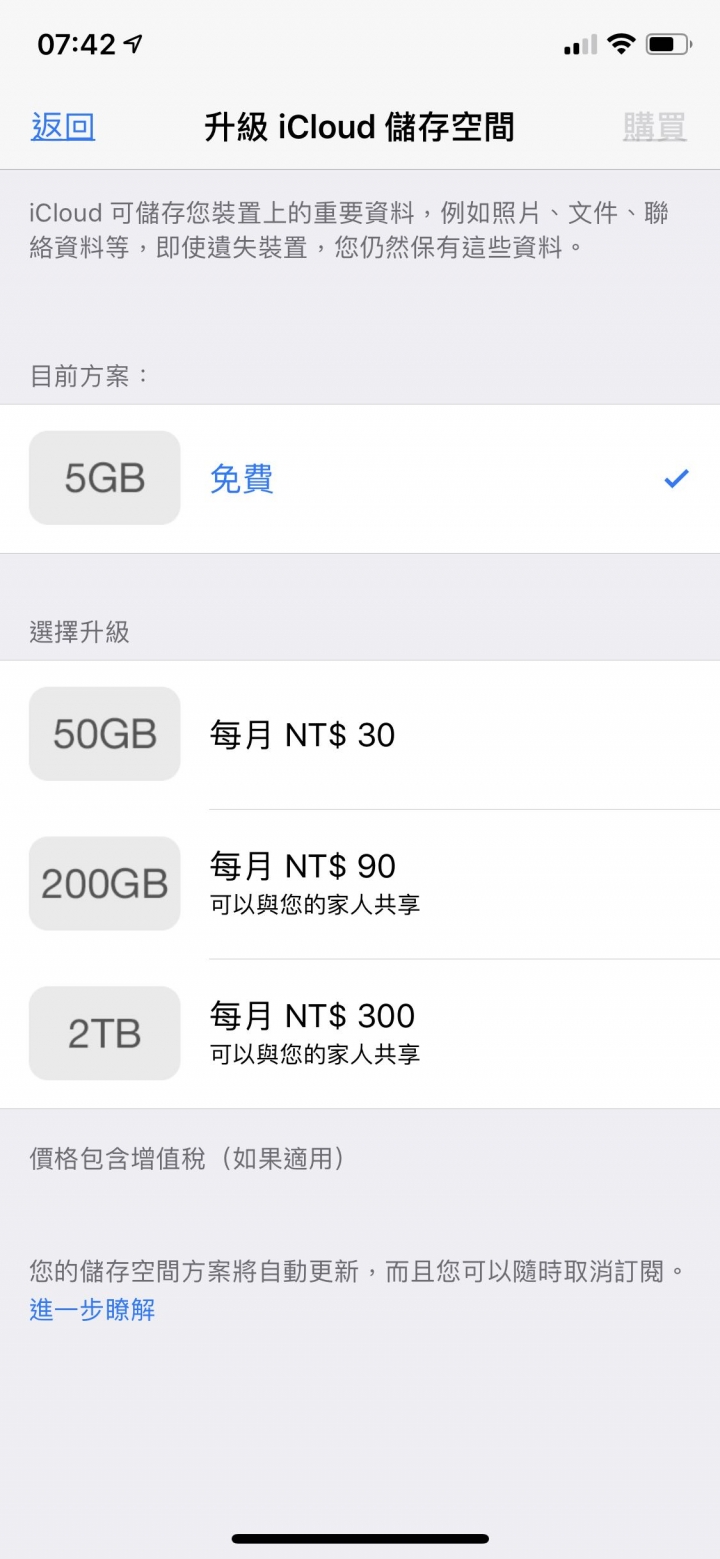The height and width of the screenshot is (1559, 720).
Task: Pick the 2TB plan at NT$ 300
Action: point(360,1034)
